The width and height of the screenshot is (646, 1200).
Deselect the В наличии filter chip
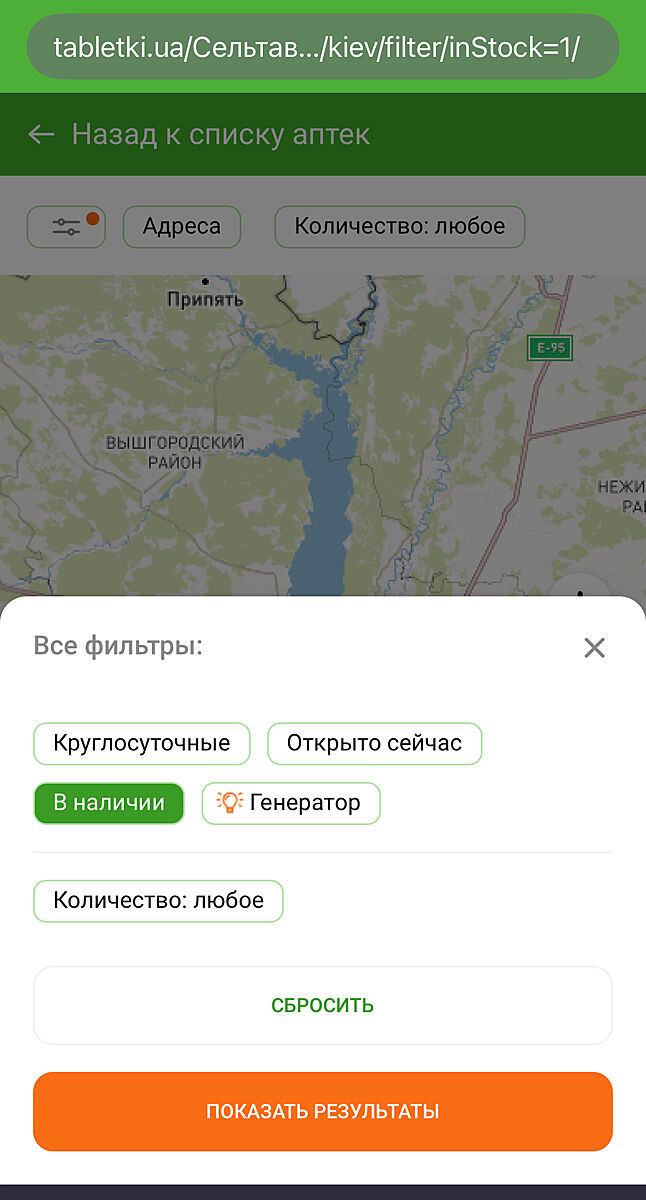point(109,803)
